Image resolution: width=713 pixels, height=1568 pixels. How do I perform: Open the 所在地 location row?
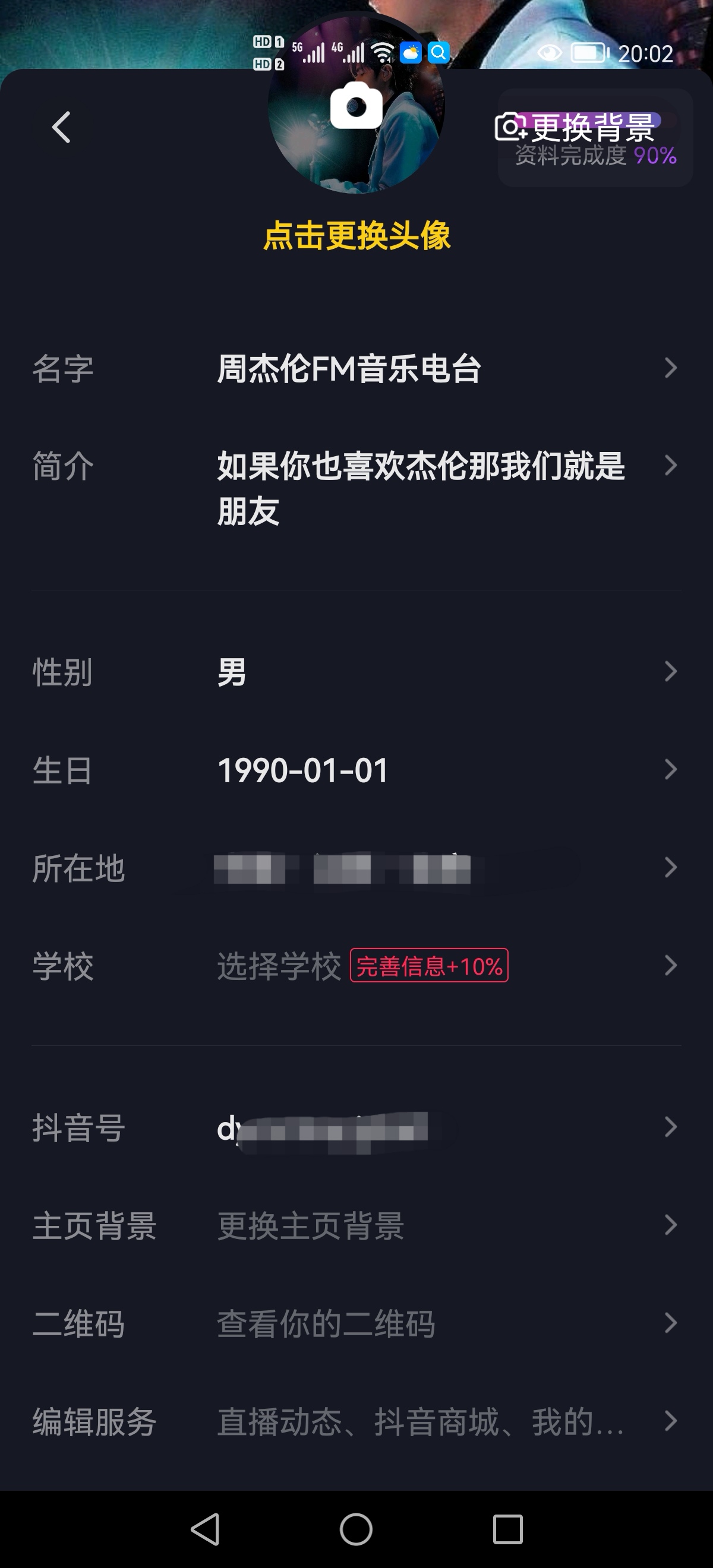(x=356, y=868)
